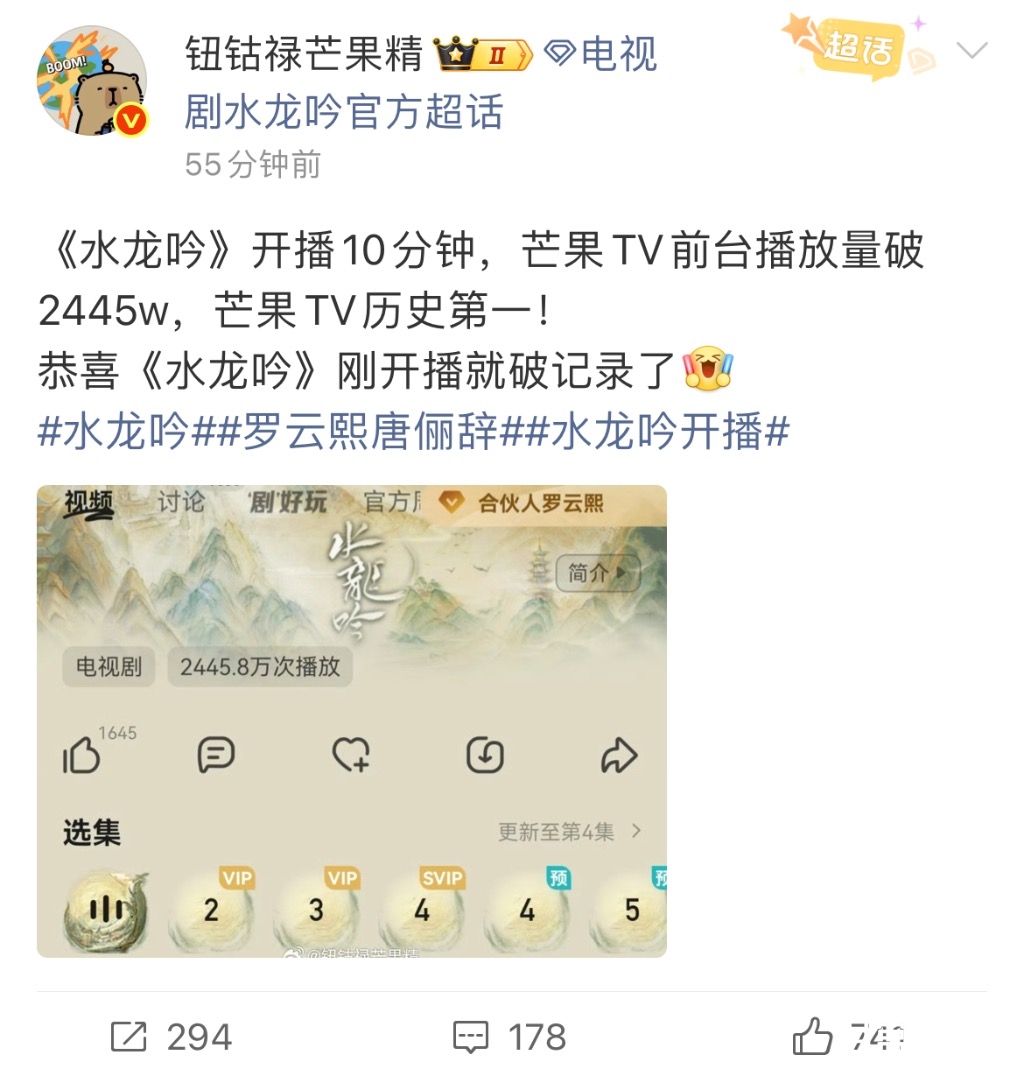The height and width of the screenshot is (1083, 1024).
Task: Repost this post with 294 reposts
Action: 170,1037
